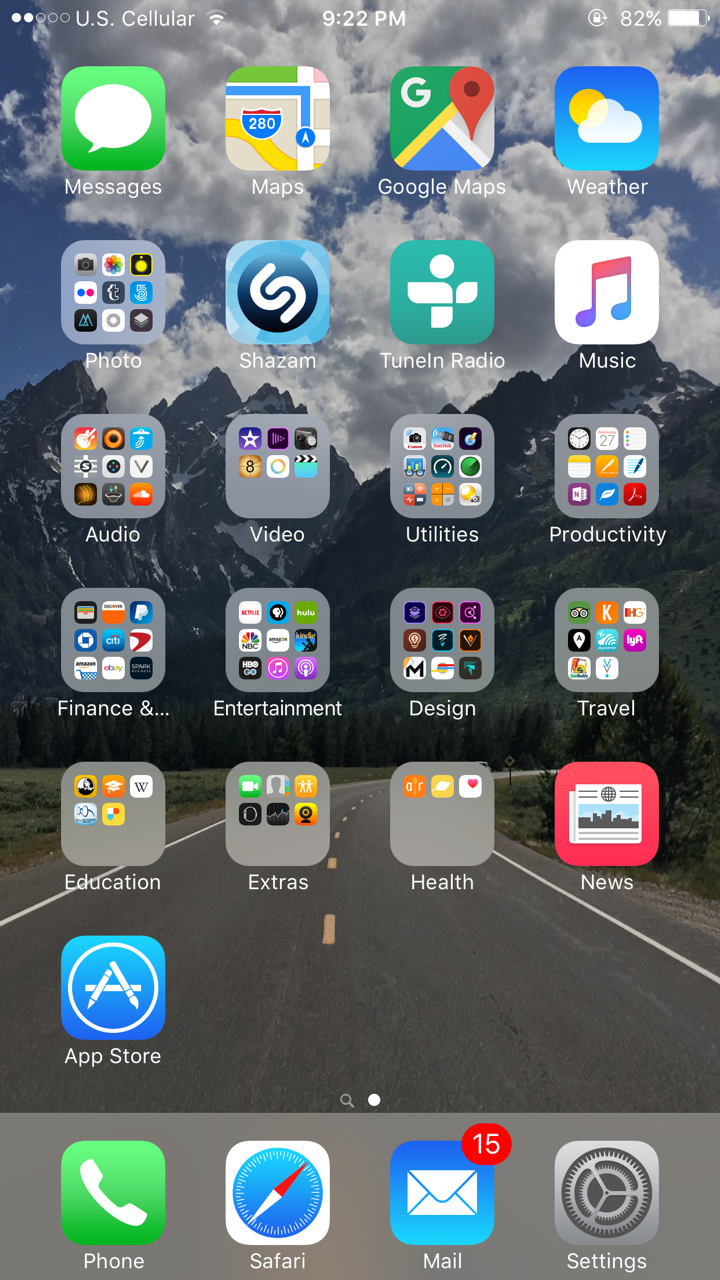Open the Utilities folder
Screen dimensions: 720x1280
tap(442, 466)
